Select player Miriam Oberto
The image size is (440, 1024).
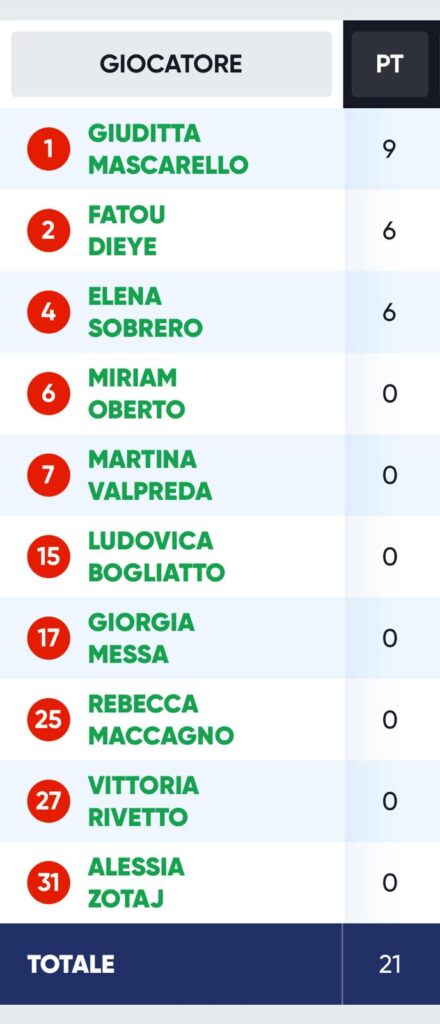[136, 394]
